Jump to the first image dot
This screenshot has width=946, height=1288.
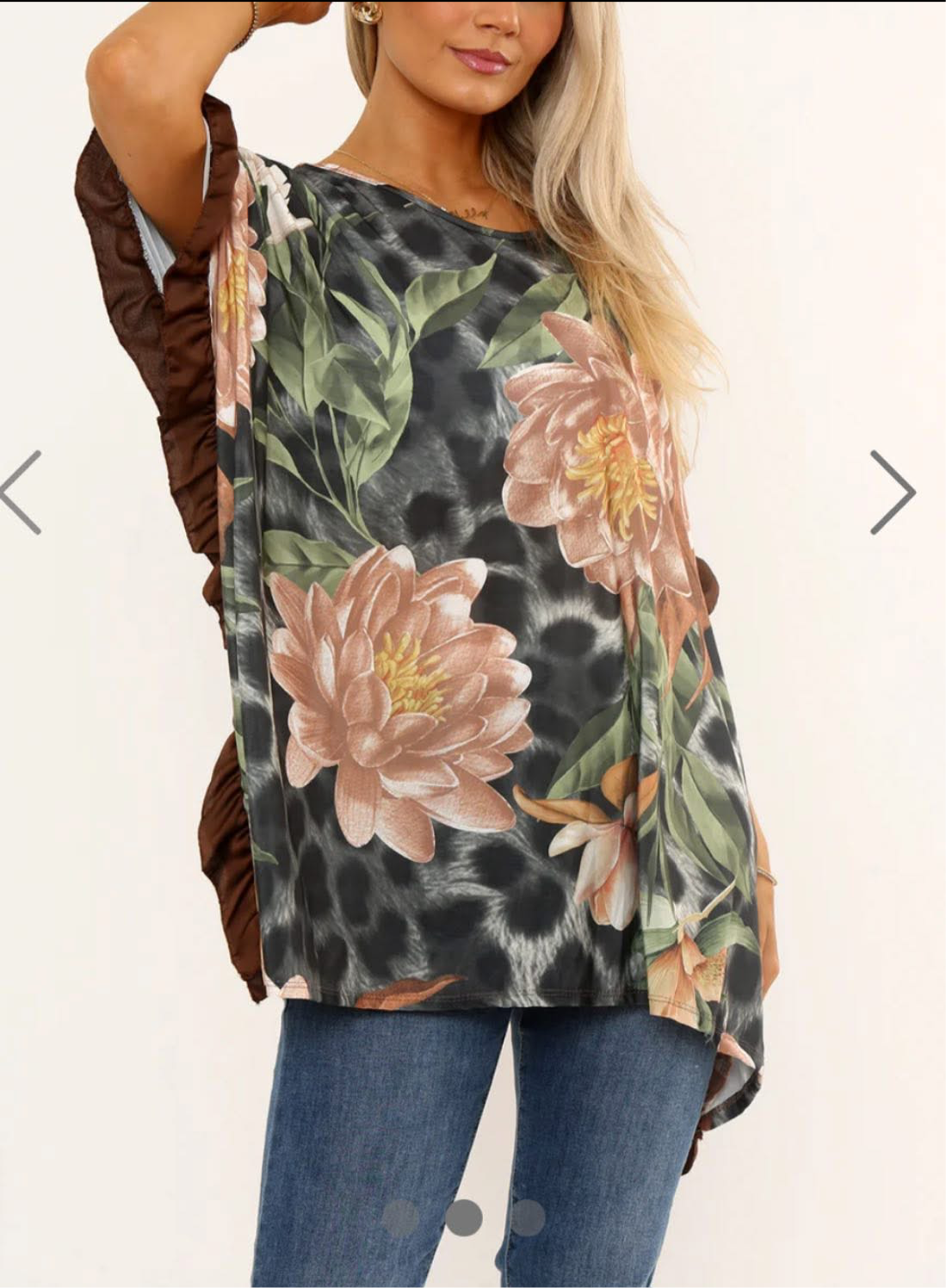pos(399,1217)
